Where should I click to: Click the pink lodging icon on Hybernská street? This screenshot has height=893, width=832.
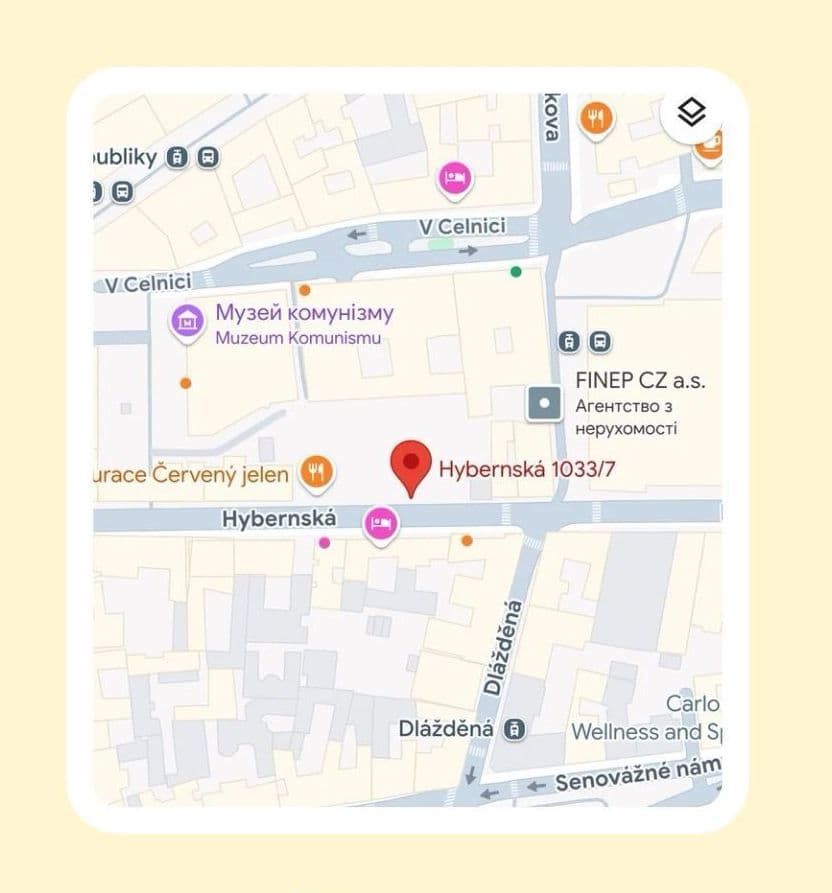382,524
